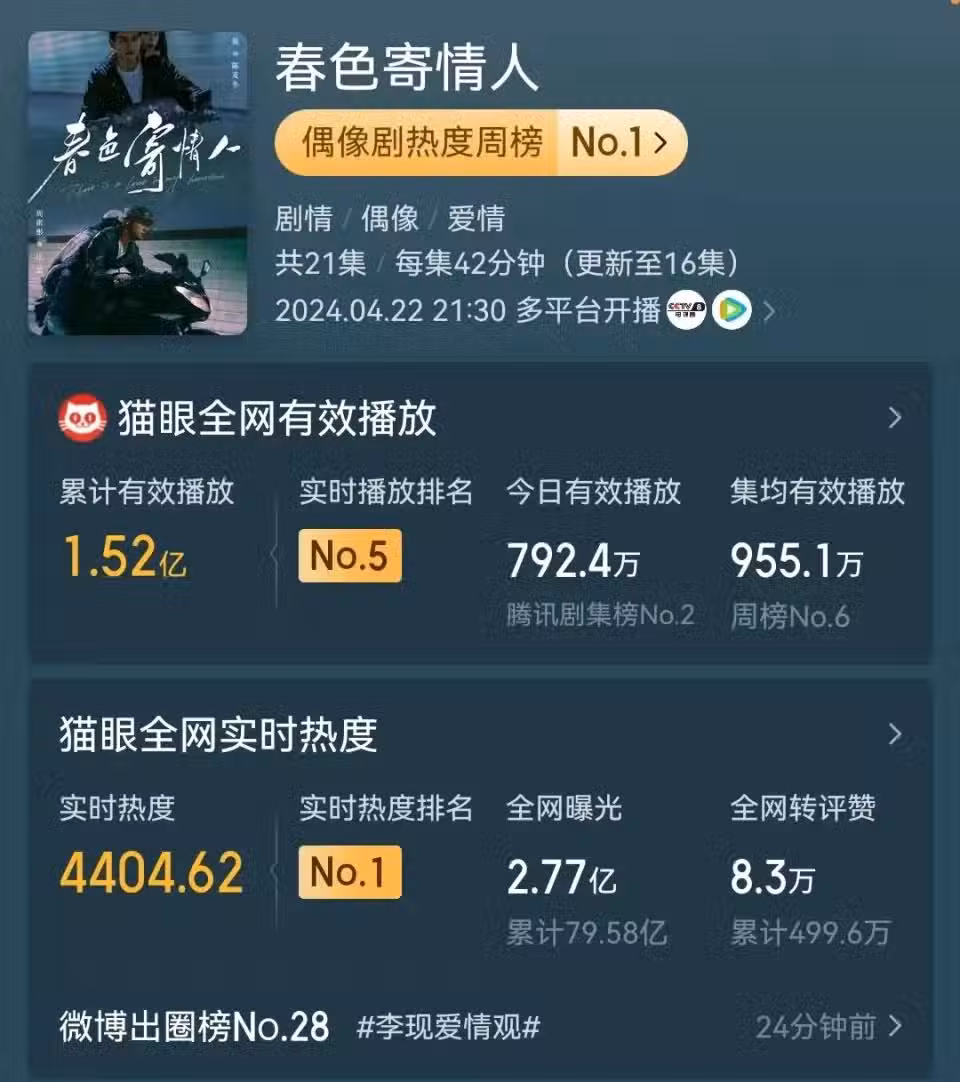Expand the 猫眼全网有效播放 details
The height and width of the screenshot is (1082, 960).
[894, 418]
